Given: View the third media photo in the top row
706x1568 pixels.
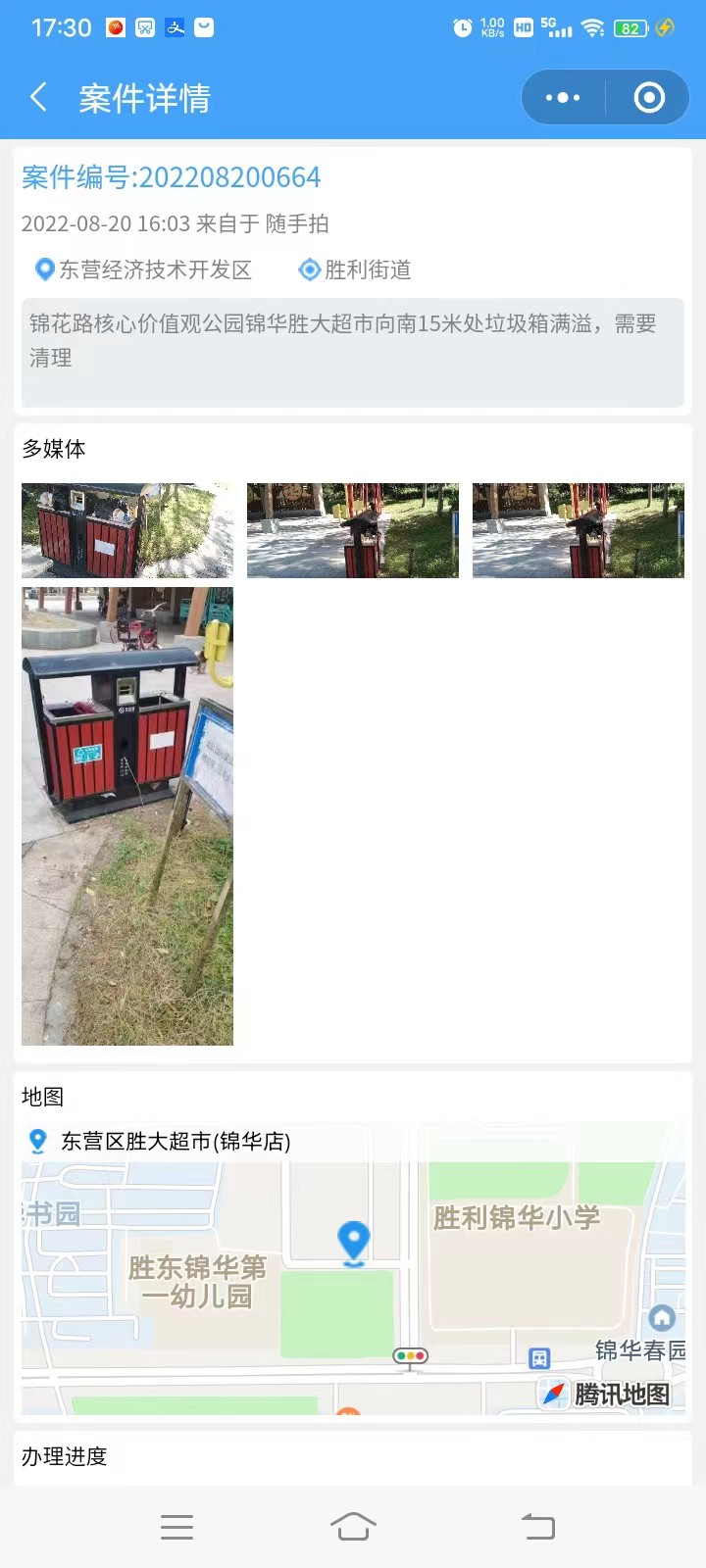Looking at the screenshot, I should (579, 530).
